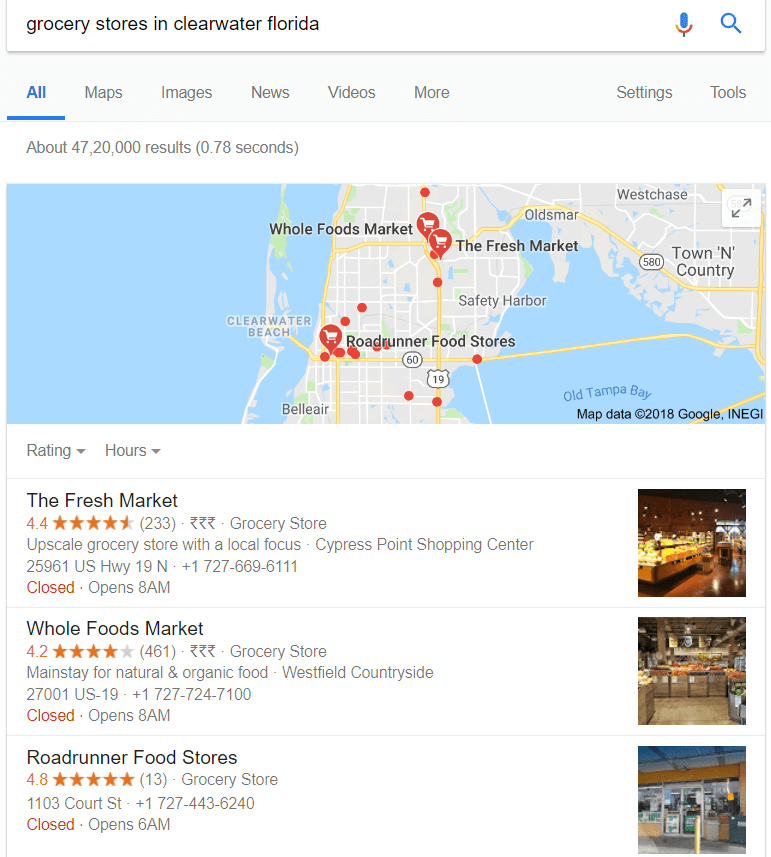Select The Fresh Market shopping cart map pin
771x857 pixels.
coord(439,240)
